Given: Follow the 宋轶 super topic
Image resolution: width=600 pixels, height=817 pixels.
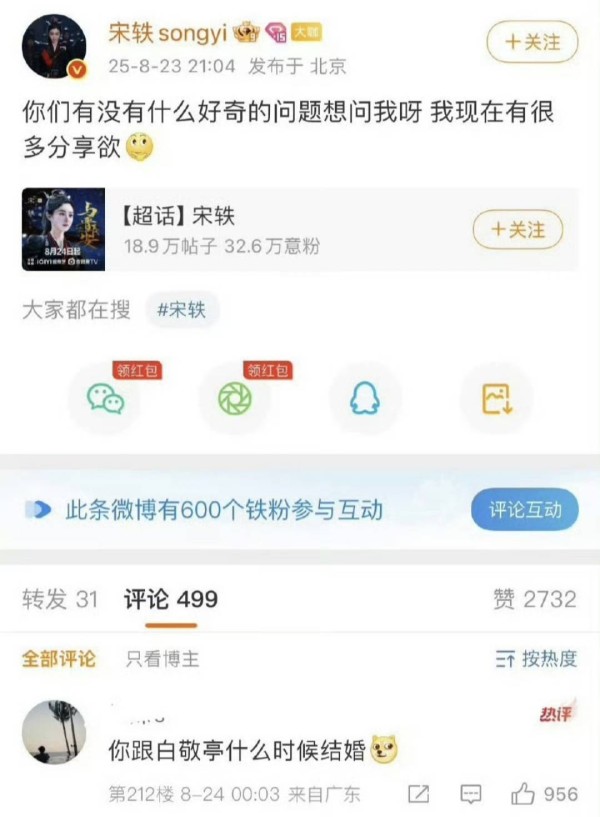Looking at the screenshot, I should (517, 230).
